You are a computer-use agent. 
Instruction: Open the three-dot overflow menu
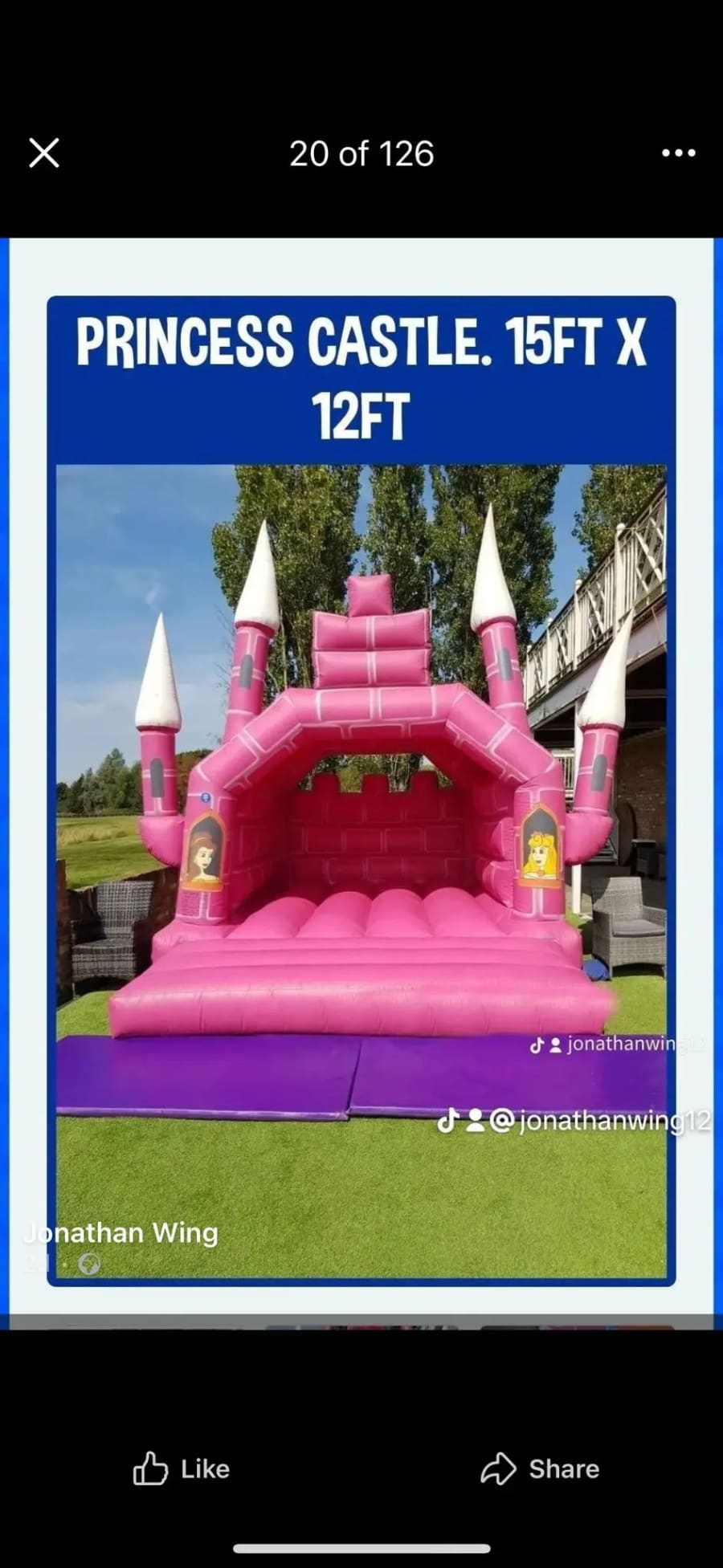coord(678,153)
